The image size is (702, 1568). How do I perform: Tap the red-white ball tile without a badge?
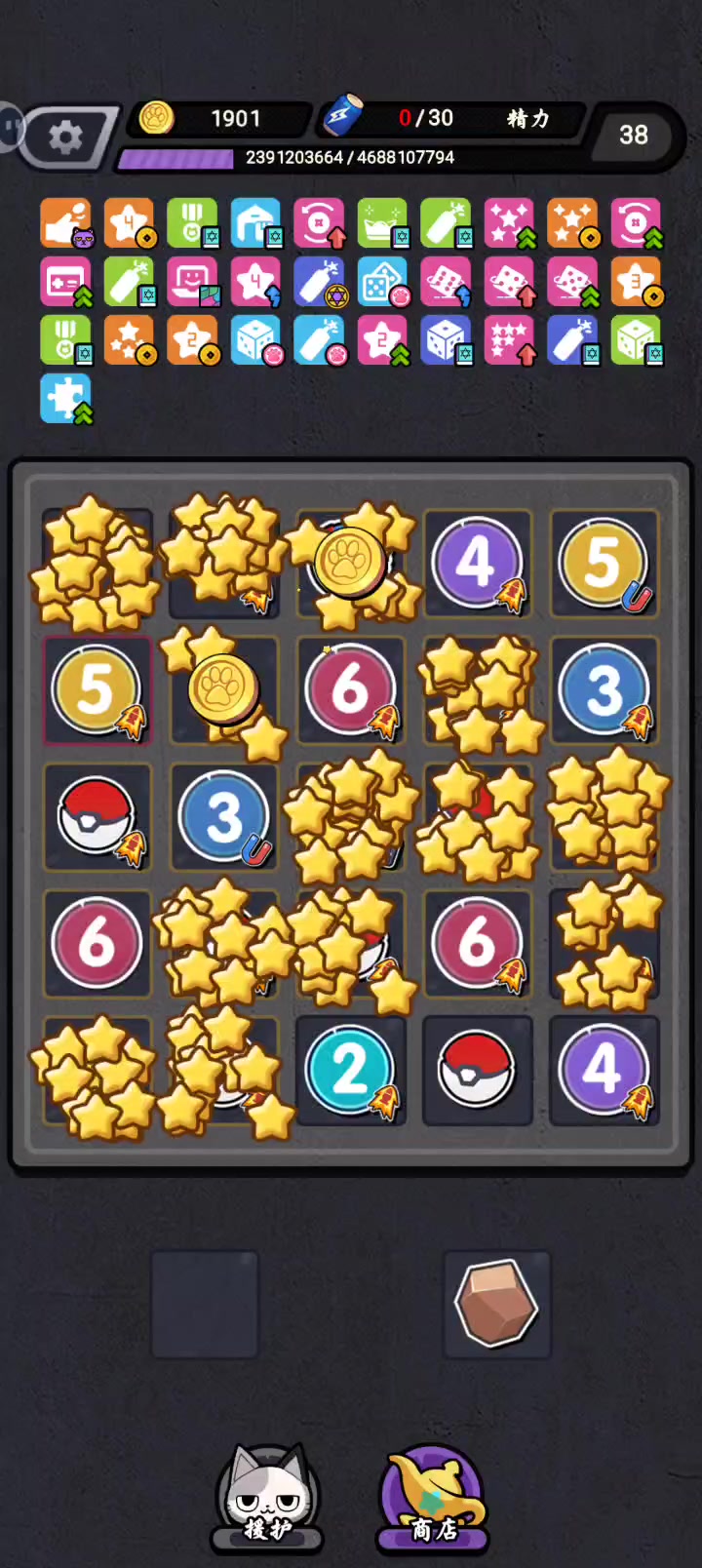pyautogui.click(x=477, y=1070)
